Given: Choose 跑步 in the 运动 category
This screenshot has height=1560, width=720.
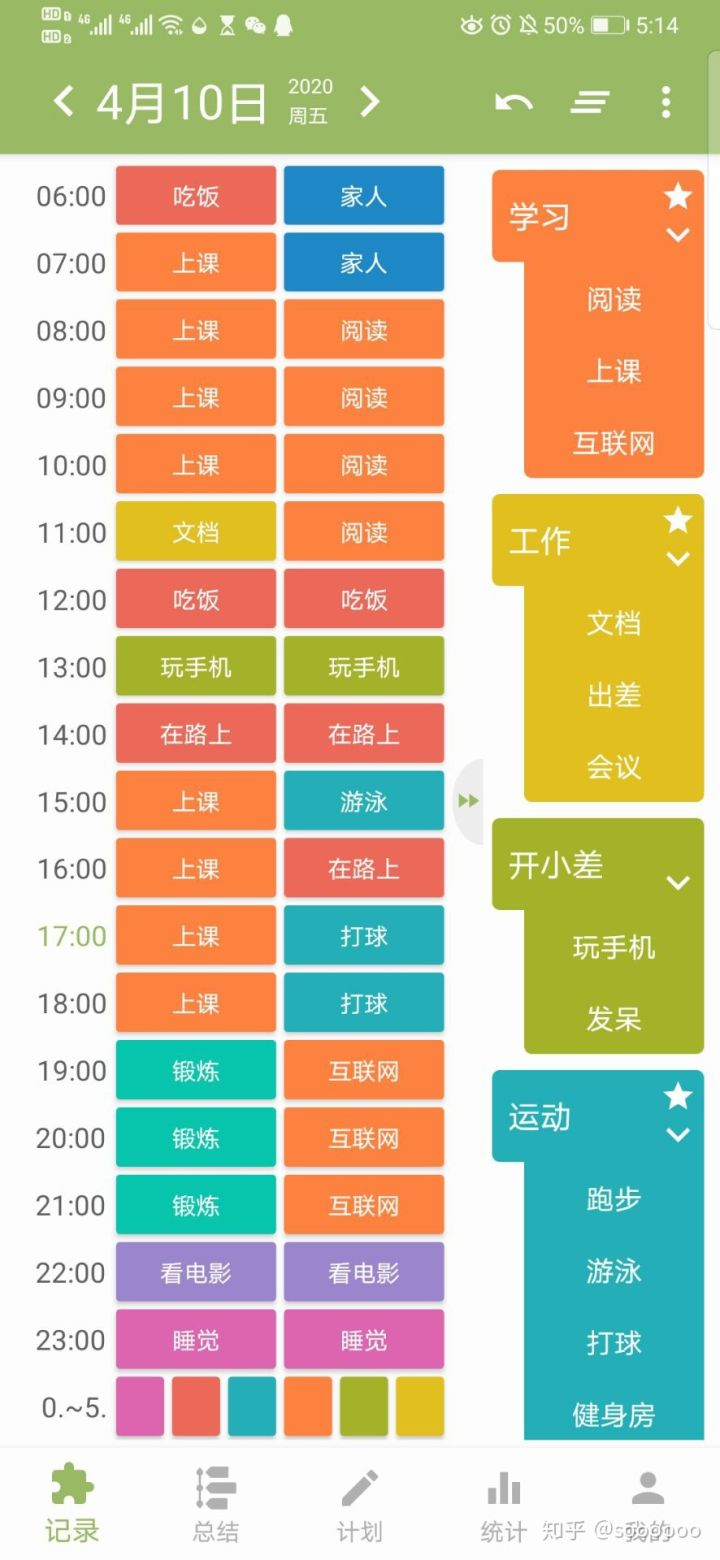Looking at the screenshot, I should [614, 1199].
